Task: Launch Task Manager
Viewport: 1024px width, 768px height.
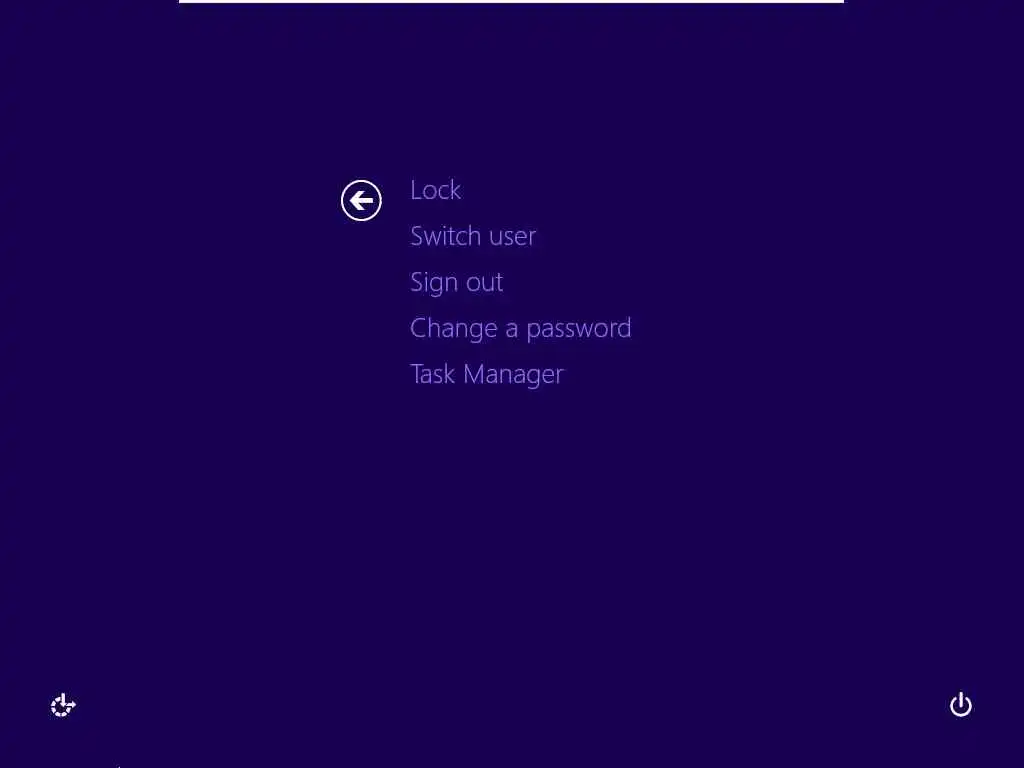Action: 487,374
